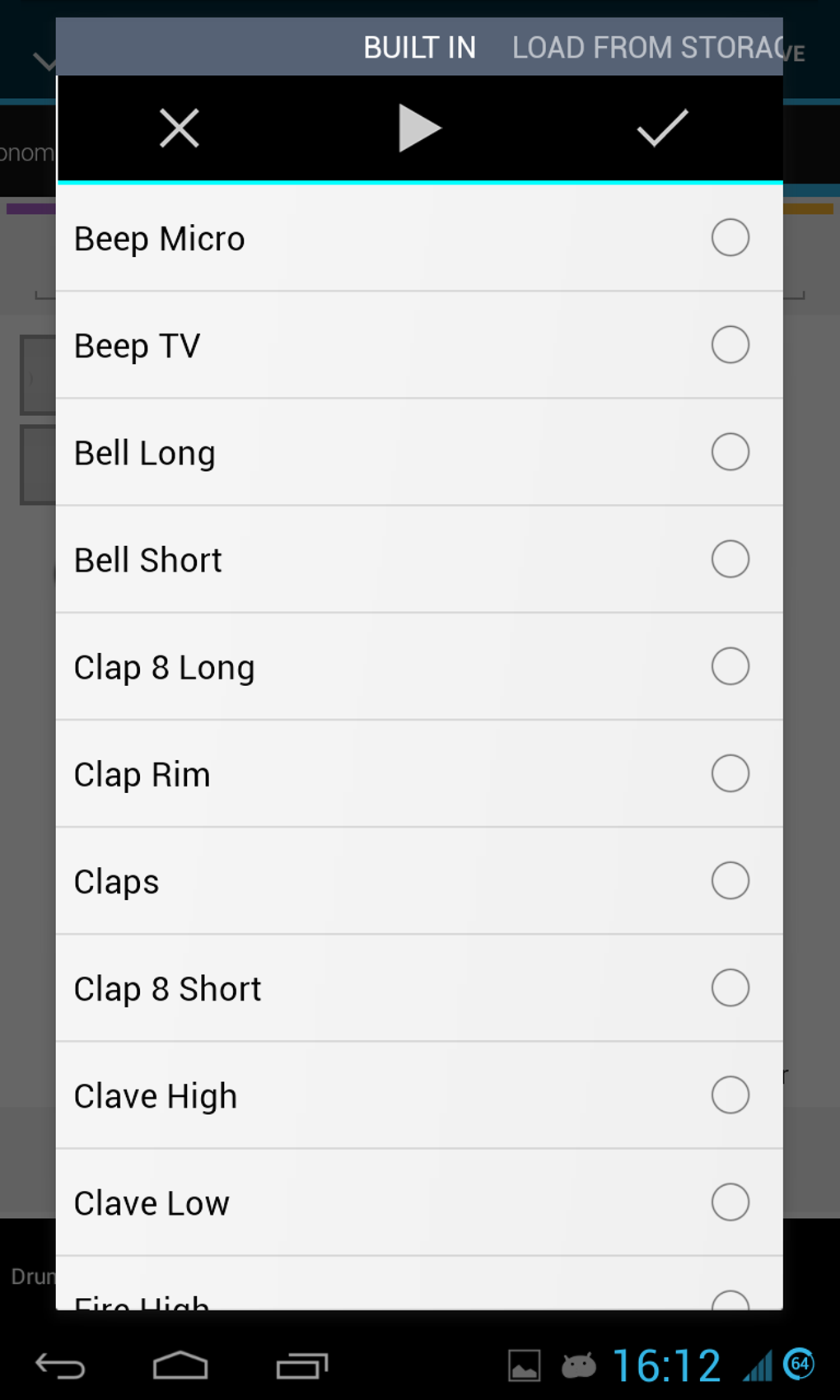This screenshot has height=1400, width=840.
Task: Switch to the Built In tab
Action: [419, 48]
